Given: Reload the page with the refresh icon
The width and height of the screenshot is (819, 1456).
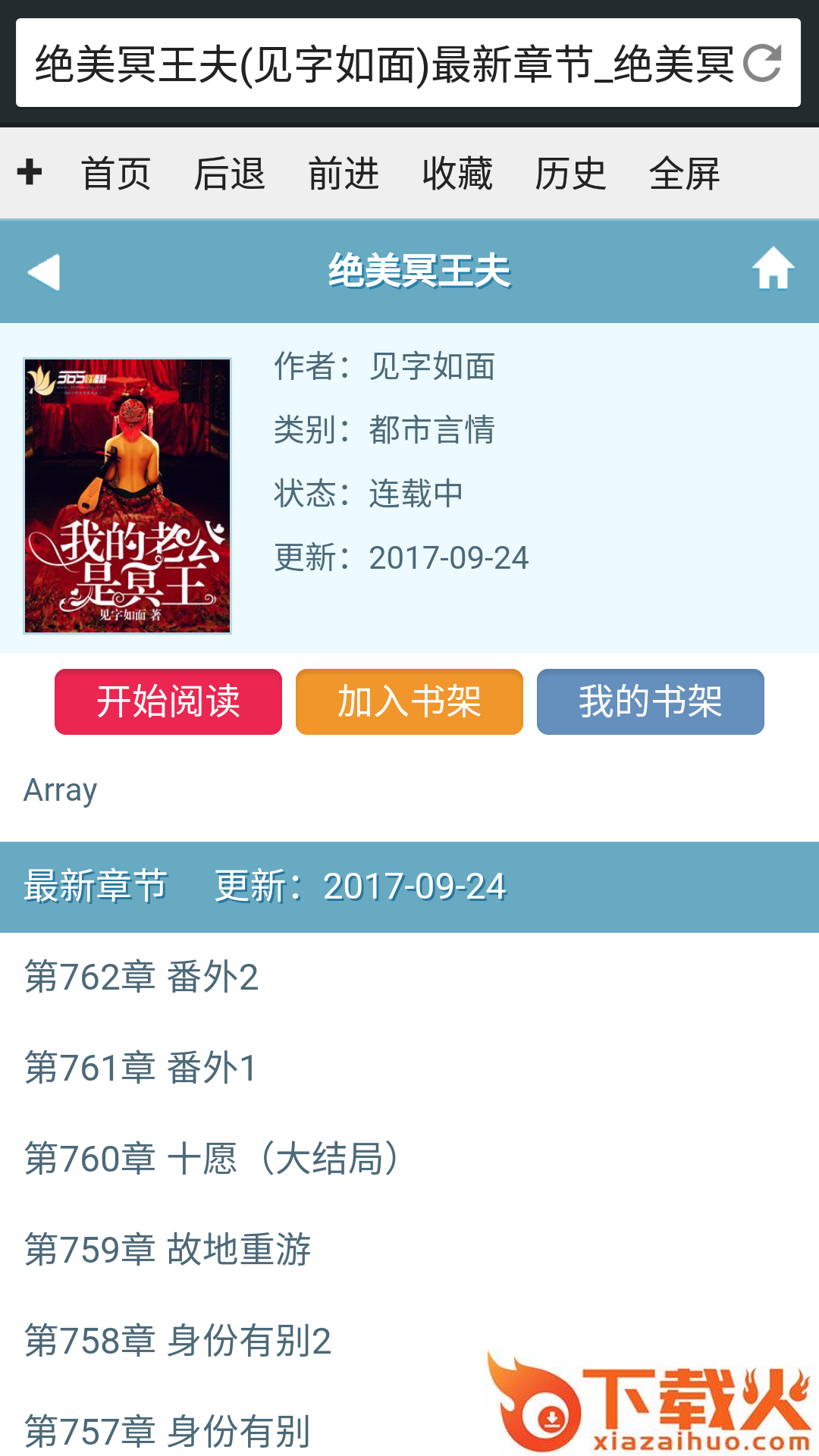Looking at the screenshot, I should tap(762, 63).
